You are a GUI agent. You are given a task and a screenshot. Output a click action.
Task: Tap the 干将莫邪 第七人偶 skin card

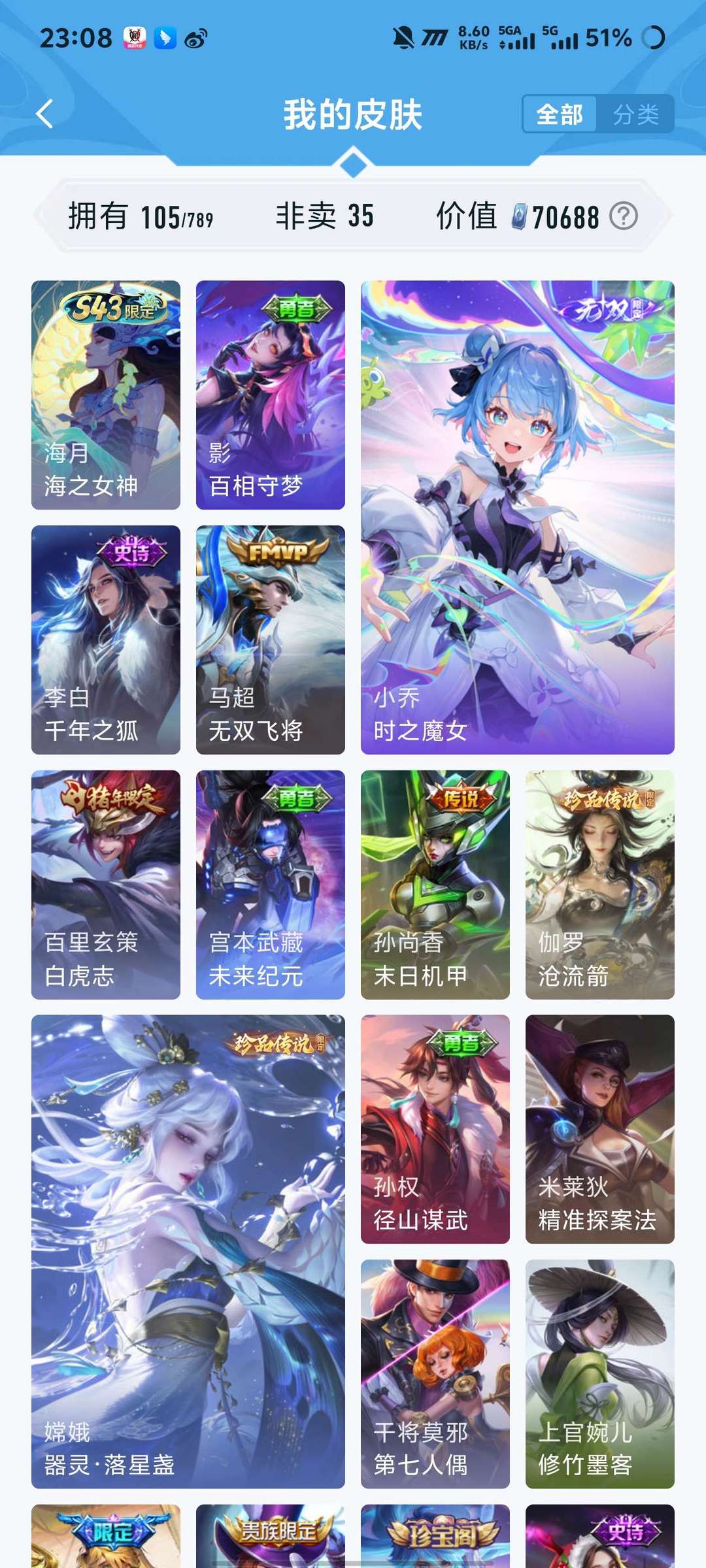pyautogui.click(x=435, y=1374)
